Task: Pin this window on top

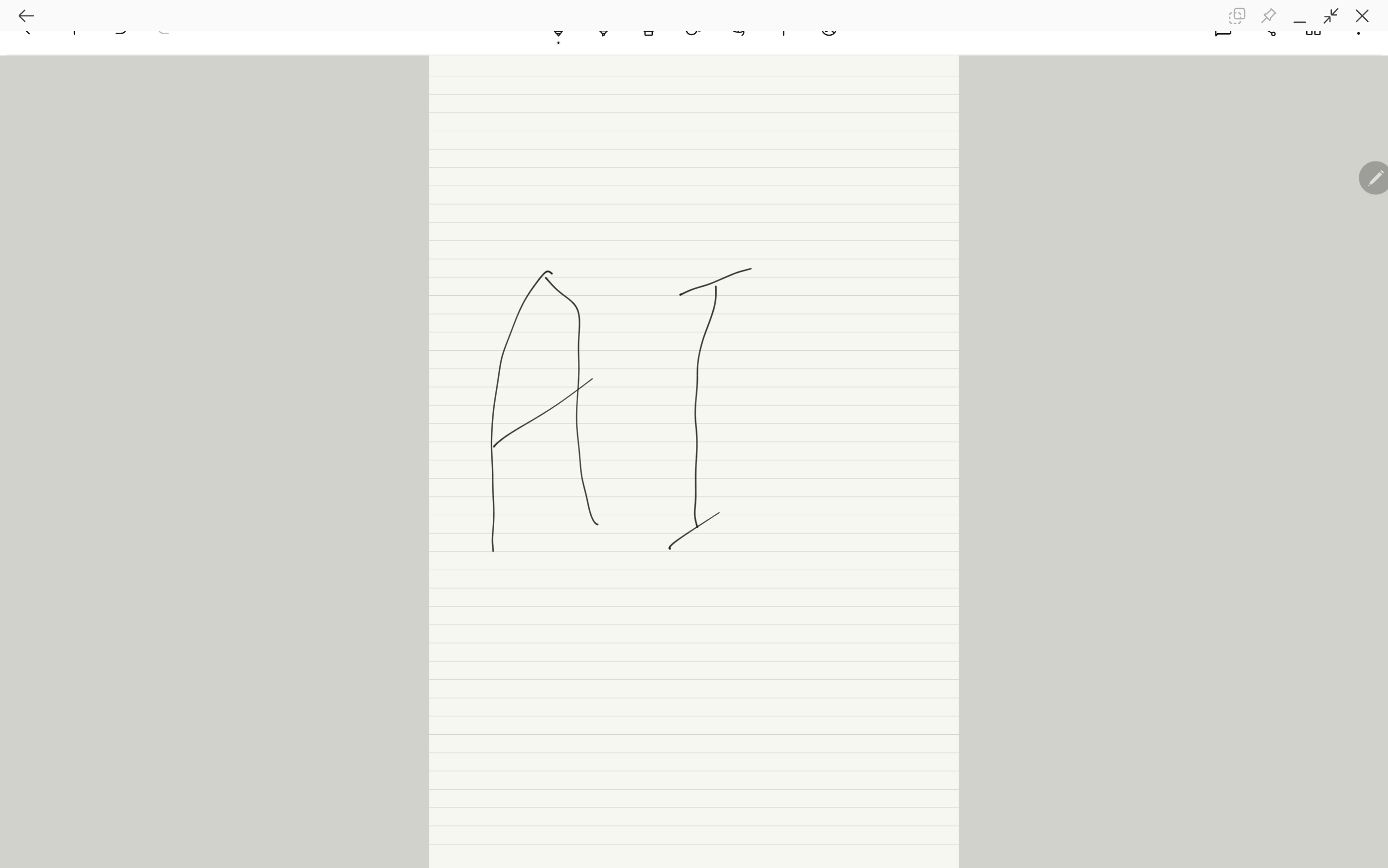Action: tap(1269, 15)
